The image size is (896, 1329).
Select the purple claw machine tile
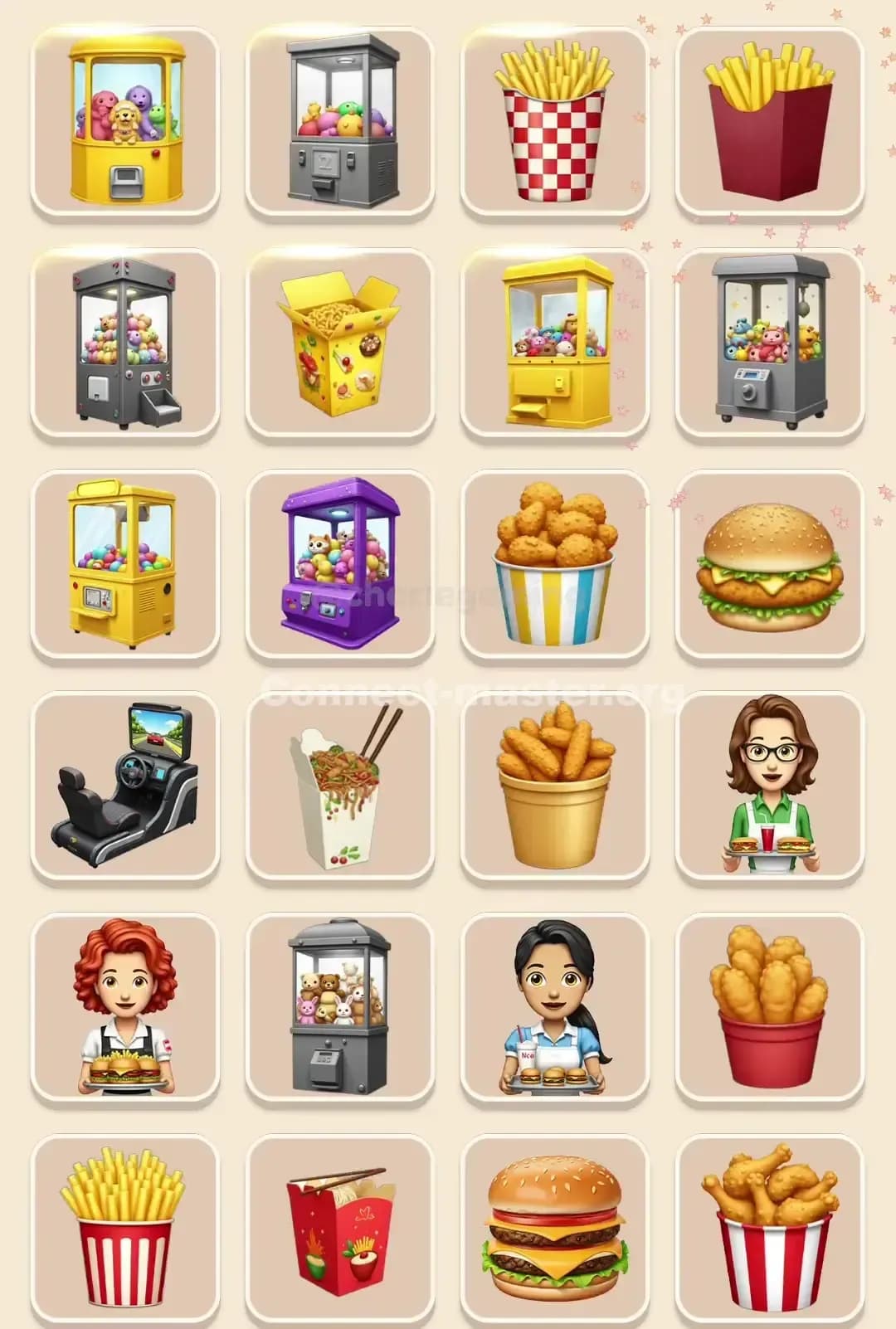(x=340, y=564)
